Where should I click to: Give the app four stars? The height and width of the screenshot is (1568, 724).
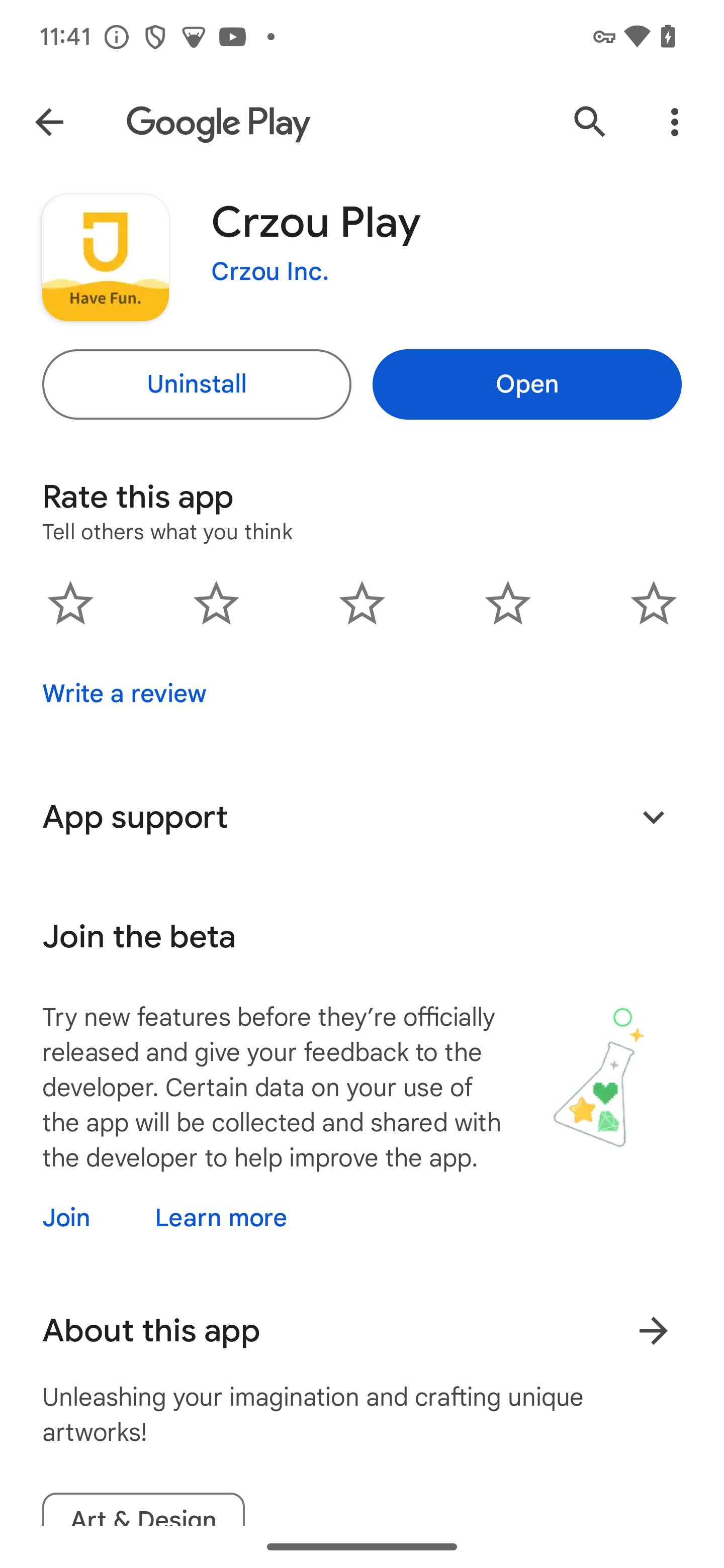(x=507, y=603)
